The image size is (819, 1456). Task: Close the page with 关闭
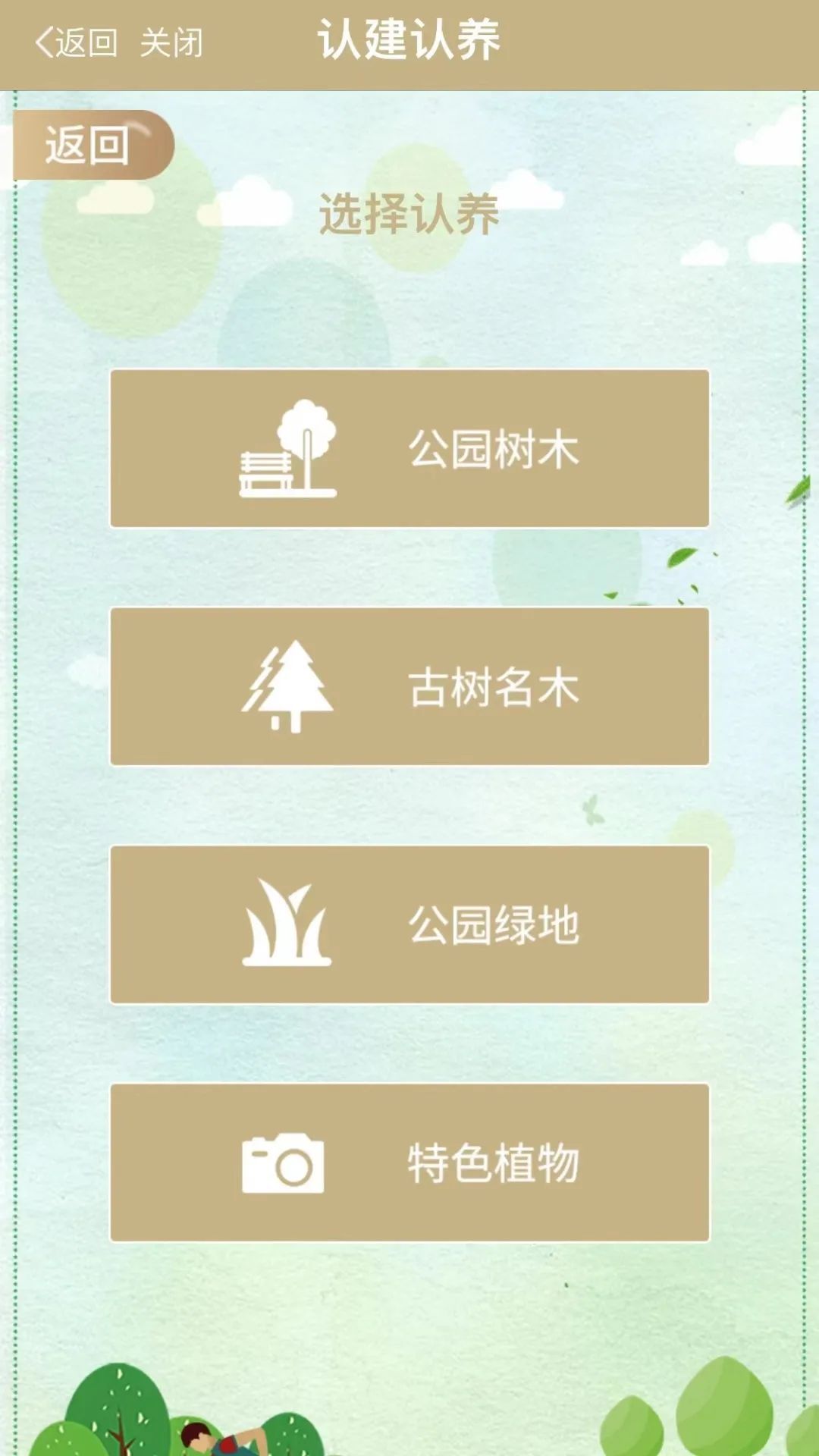171,42
